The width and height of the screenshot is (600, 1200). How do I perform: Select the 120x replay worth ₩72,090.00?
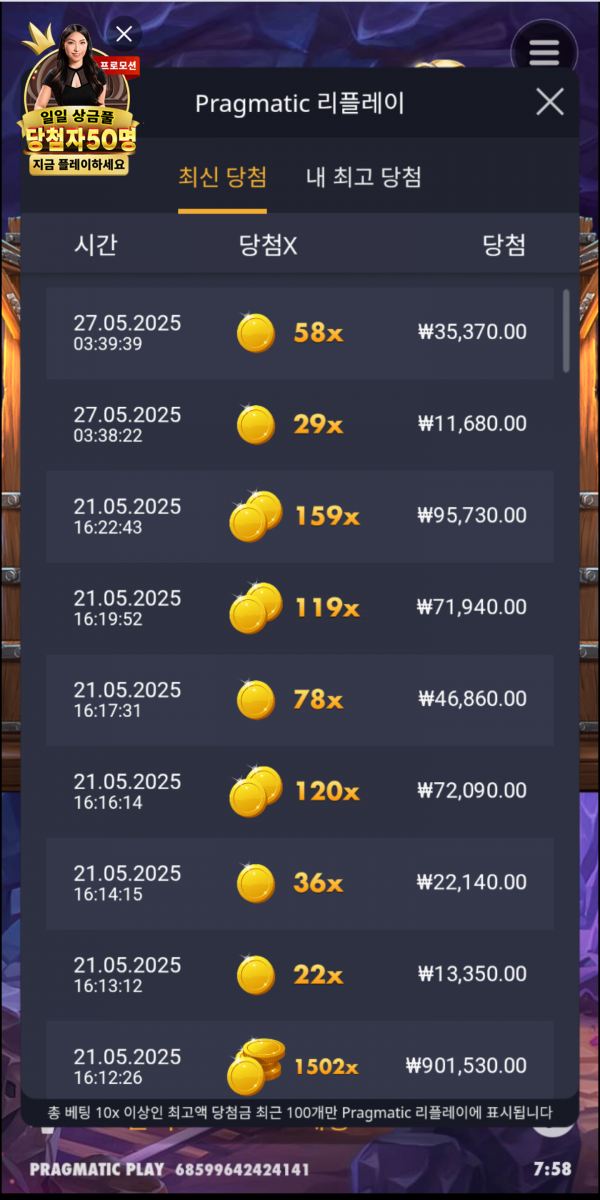click(300, 792)
